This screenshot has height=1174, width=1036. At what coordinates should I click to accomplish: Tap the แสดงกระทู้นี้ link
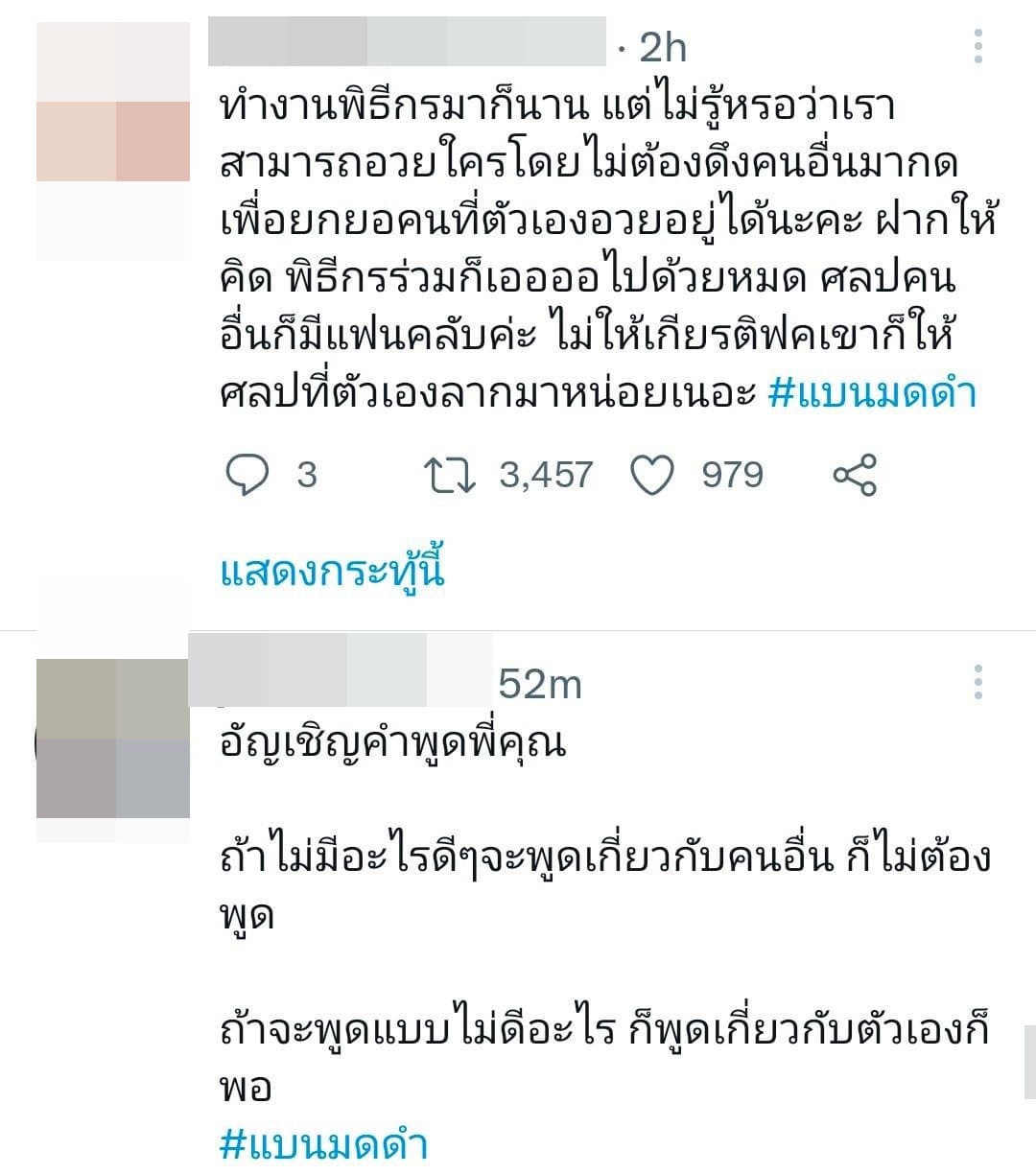pos(333,573)
